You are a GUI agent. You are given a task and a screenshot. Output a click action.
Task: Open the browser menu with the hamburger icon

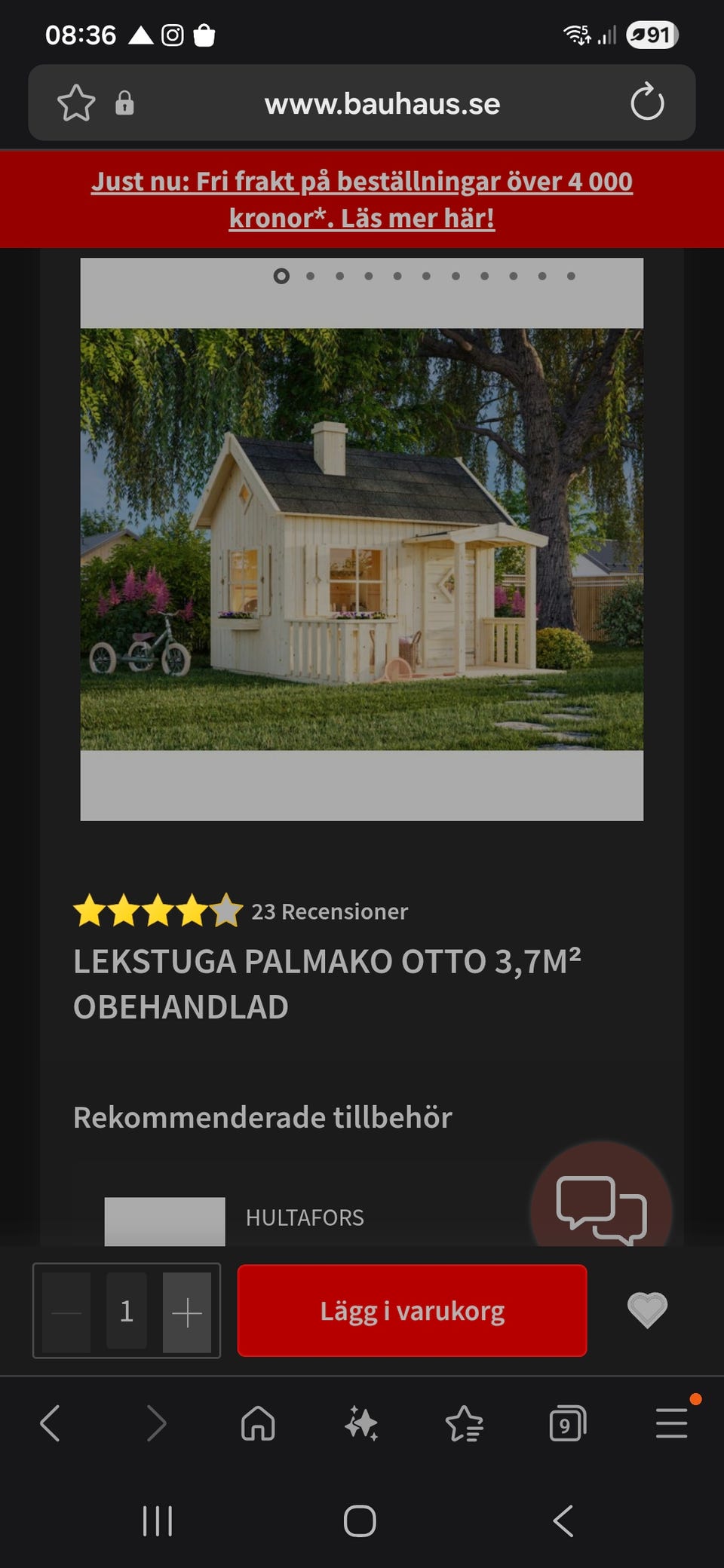pyautogui.click(x=670, y=1423)
